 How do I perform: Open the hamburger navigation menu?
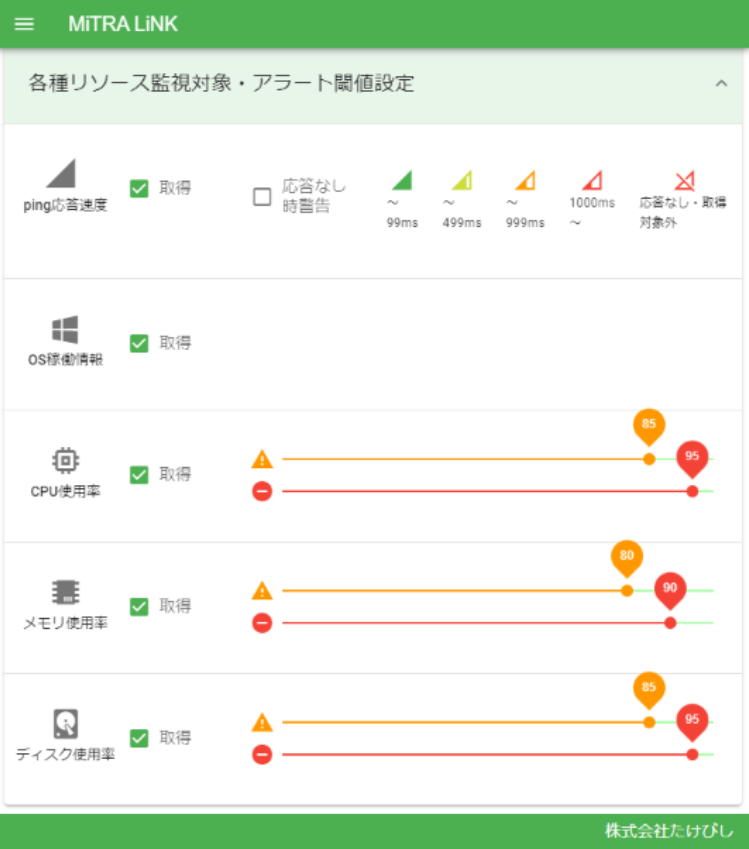[24, 24]
